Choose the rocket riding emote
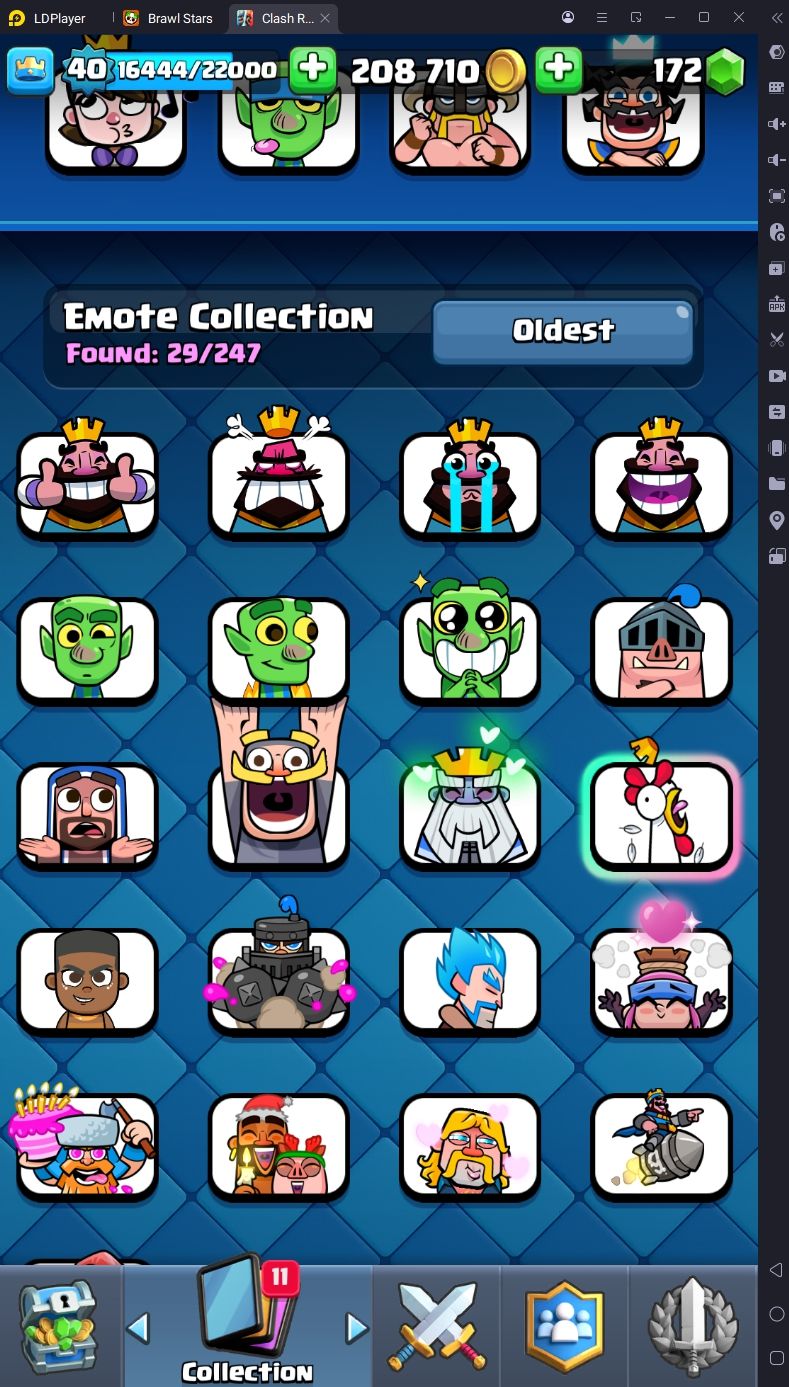 pyautogui.click(x=661, y=1145)
